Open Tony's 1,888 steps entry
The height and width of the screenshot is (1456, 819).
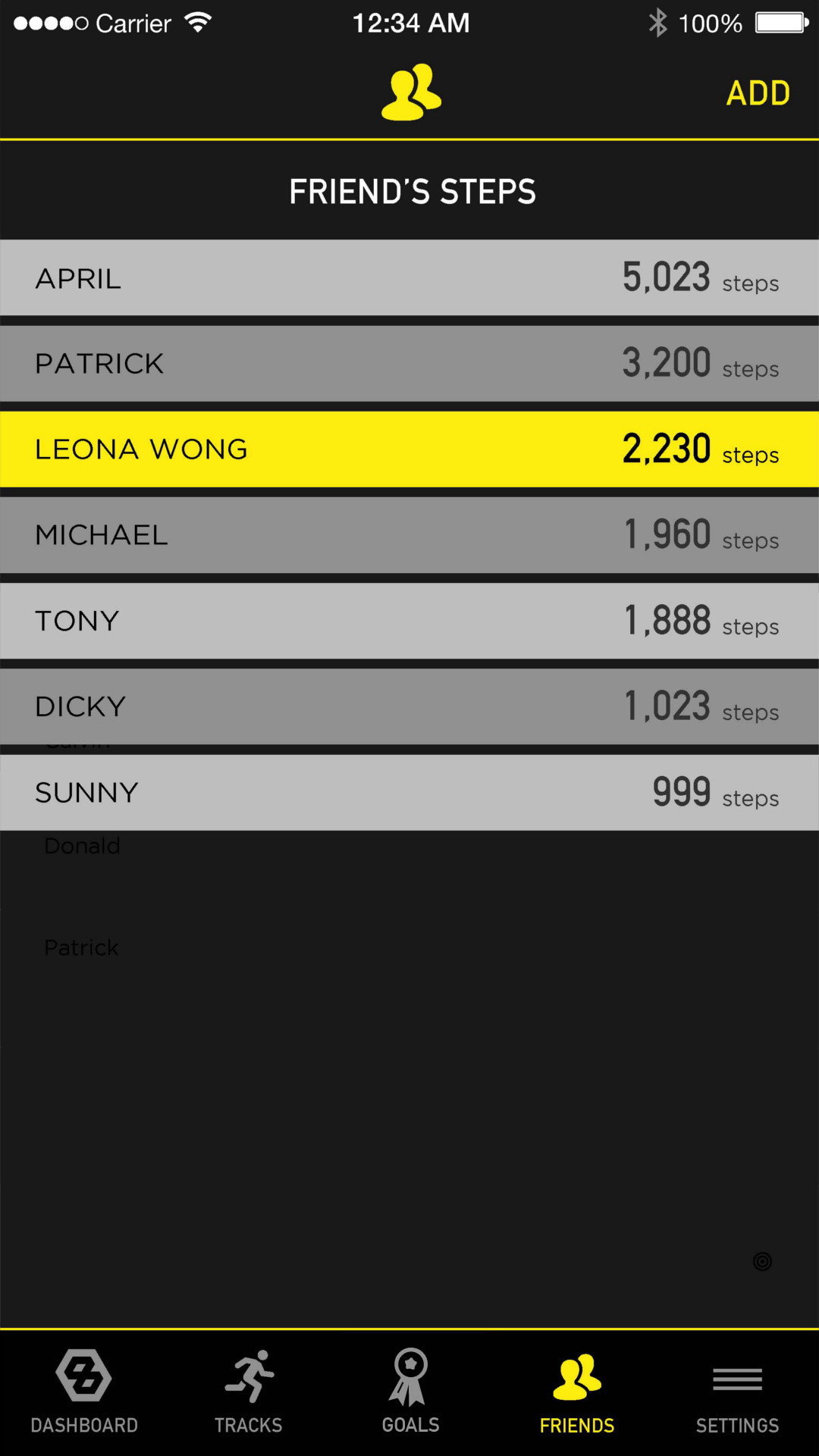409,621
